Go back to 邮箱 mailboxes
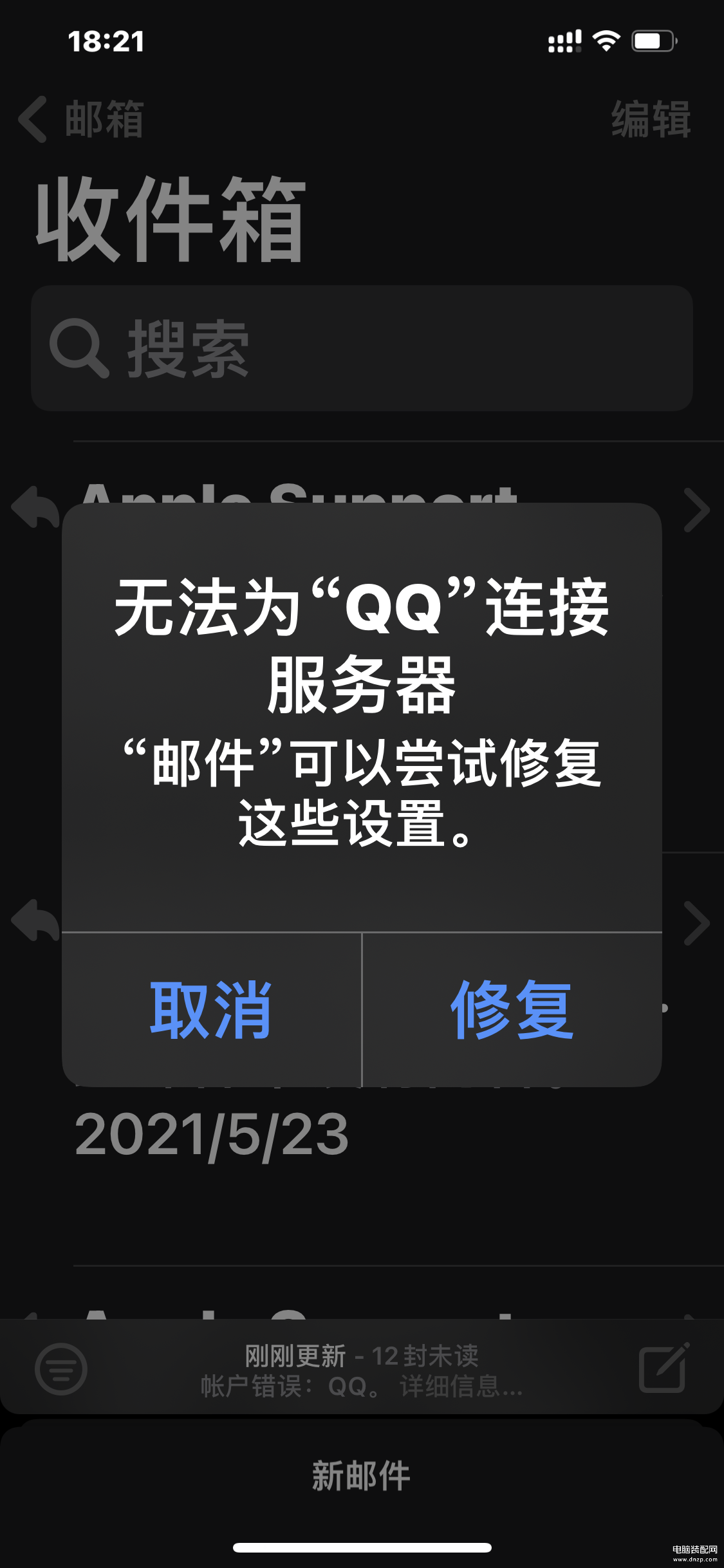724x1568 pixels. (x=81, y=120)
